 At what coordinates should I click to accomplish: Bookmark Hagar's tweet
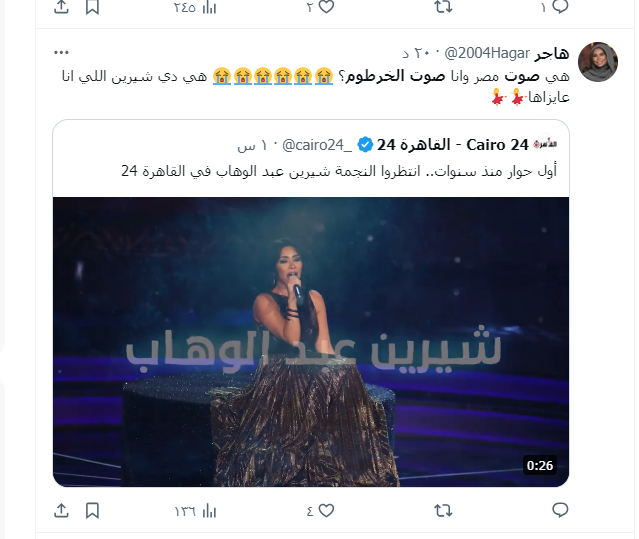click(x=92, y=510)
